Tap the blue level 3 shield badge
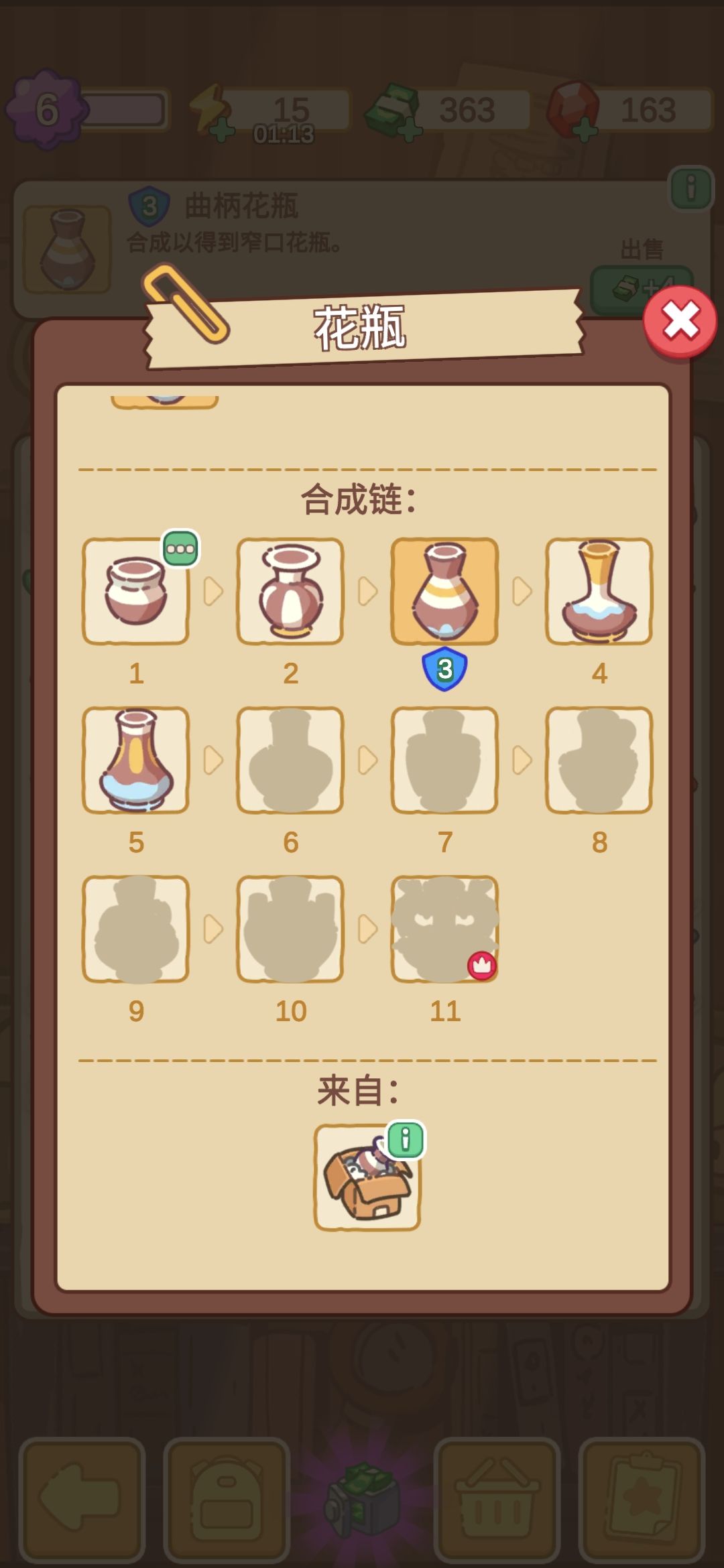 444,667
